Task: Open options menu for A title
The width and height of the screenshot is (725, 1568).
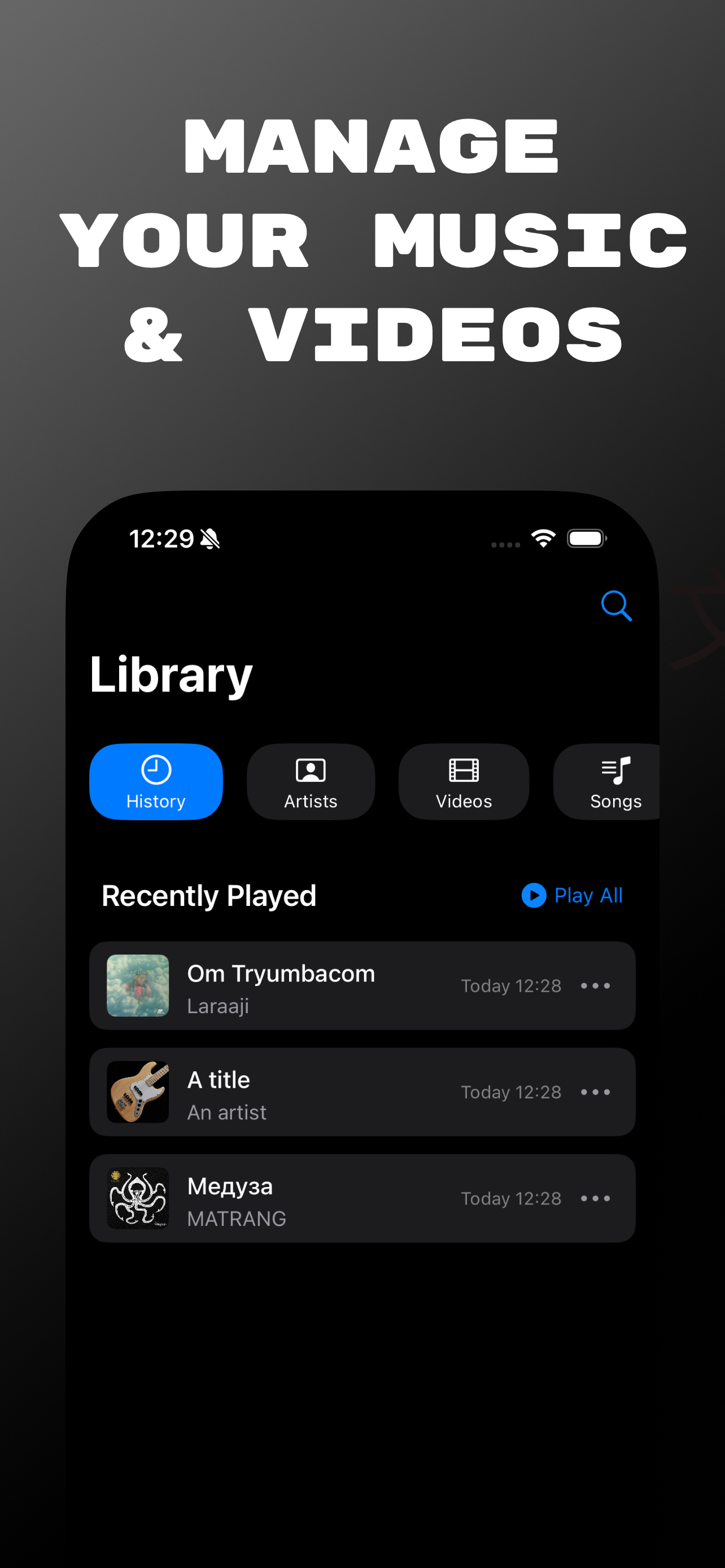Action: (x=595, y=1092)
